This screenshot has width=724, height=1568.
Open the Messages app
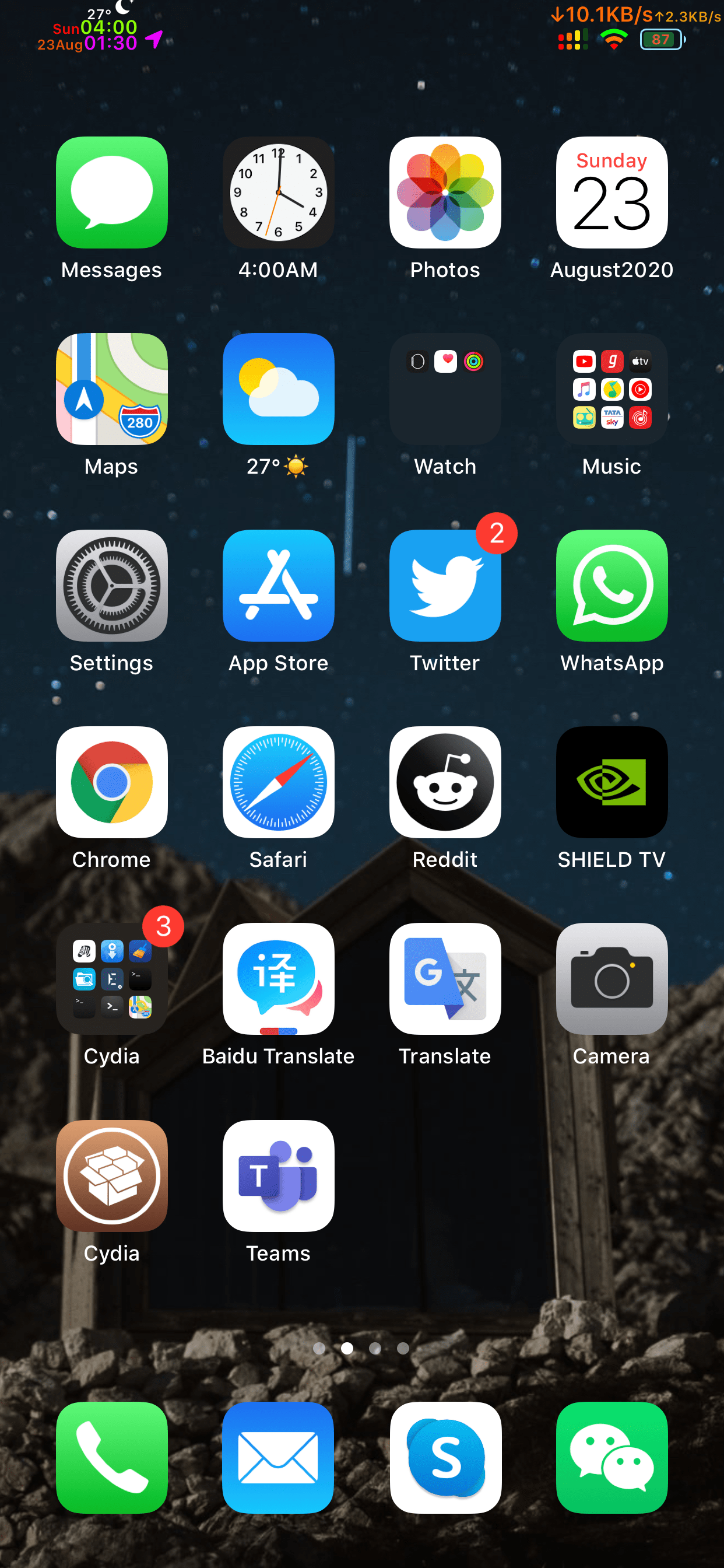[111, 192]
